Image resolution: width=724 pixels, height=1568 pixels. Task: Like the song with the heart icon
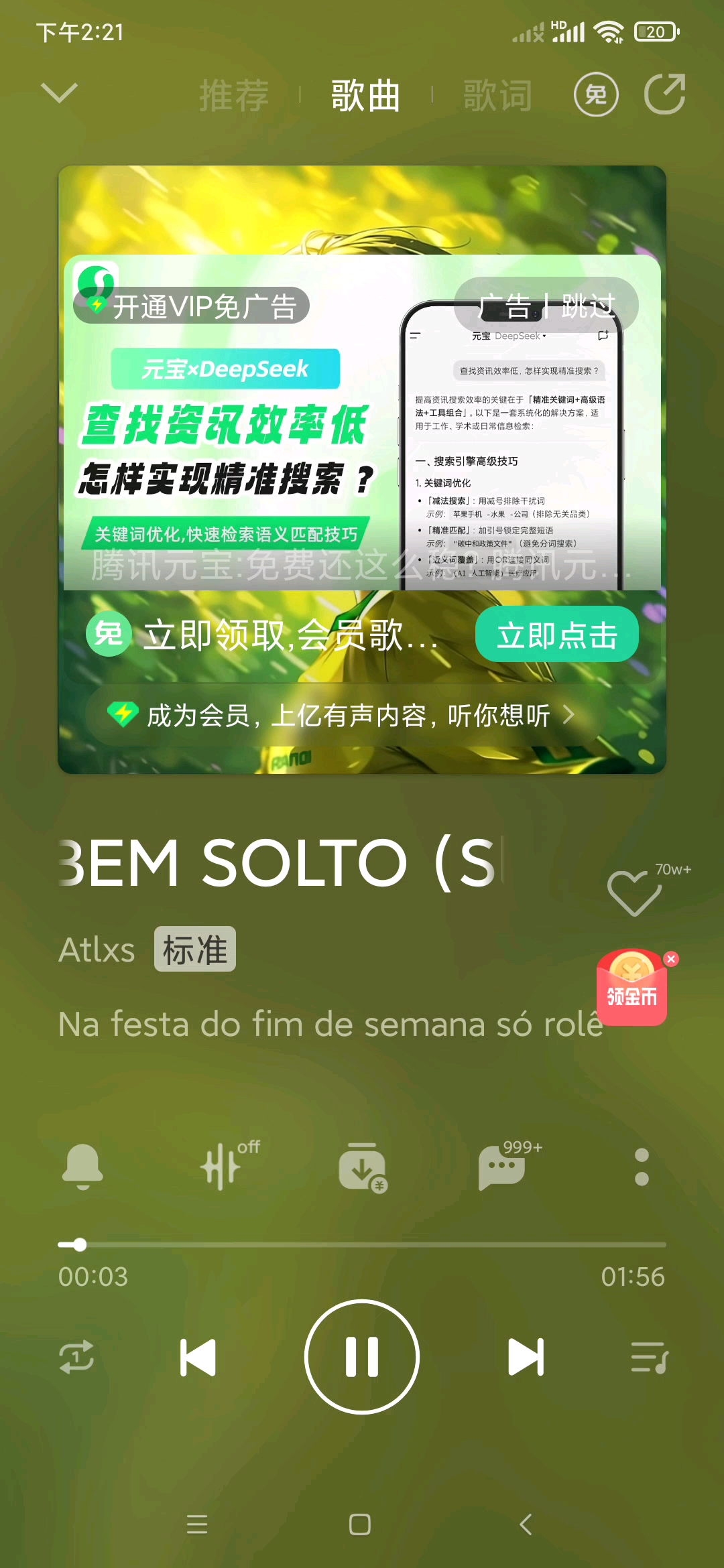pos(633,893)
